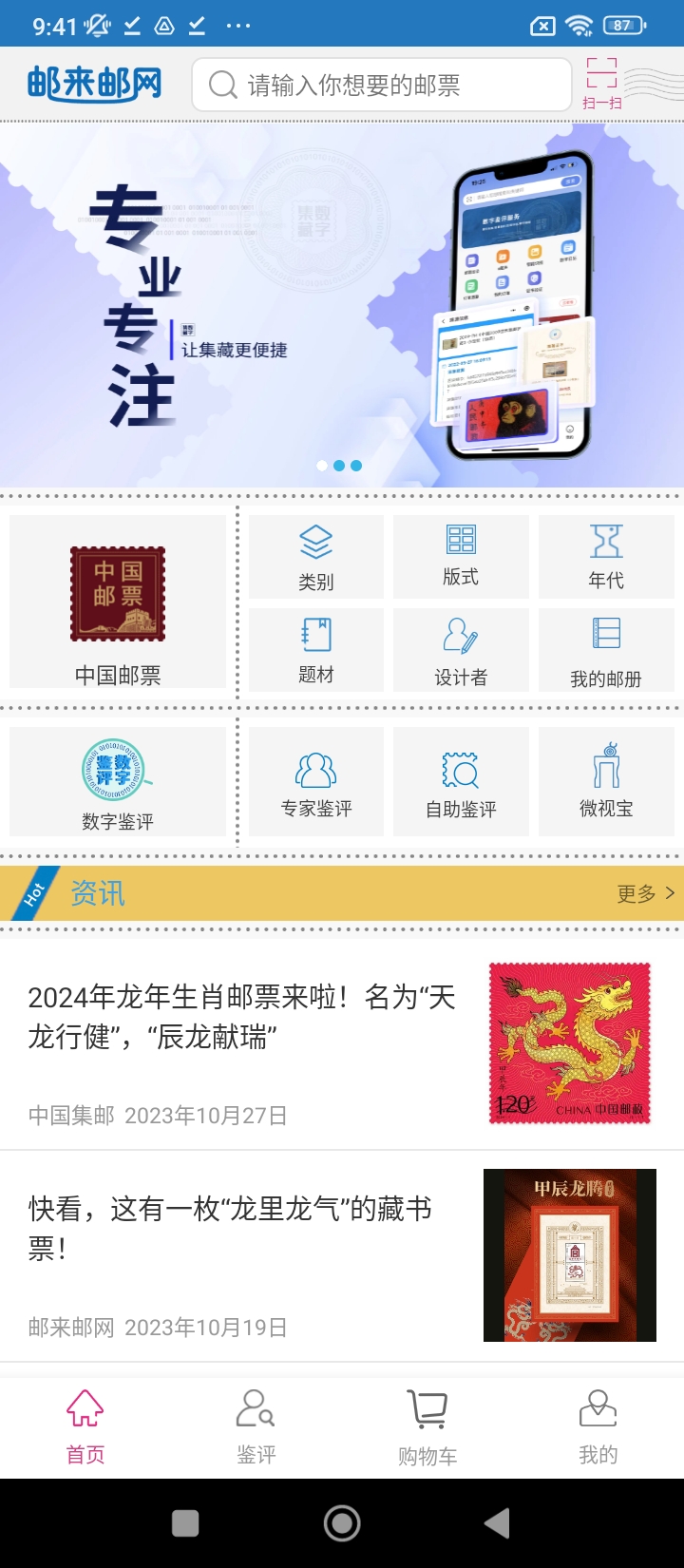
Task: Tap the stamp search input field
Action: click(x=380, y=86)
